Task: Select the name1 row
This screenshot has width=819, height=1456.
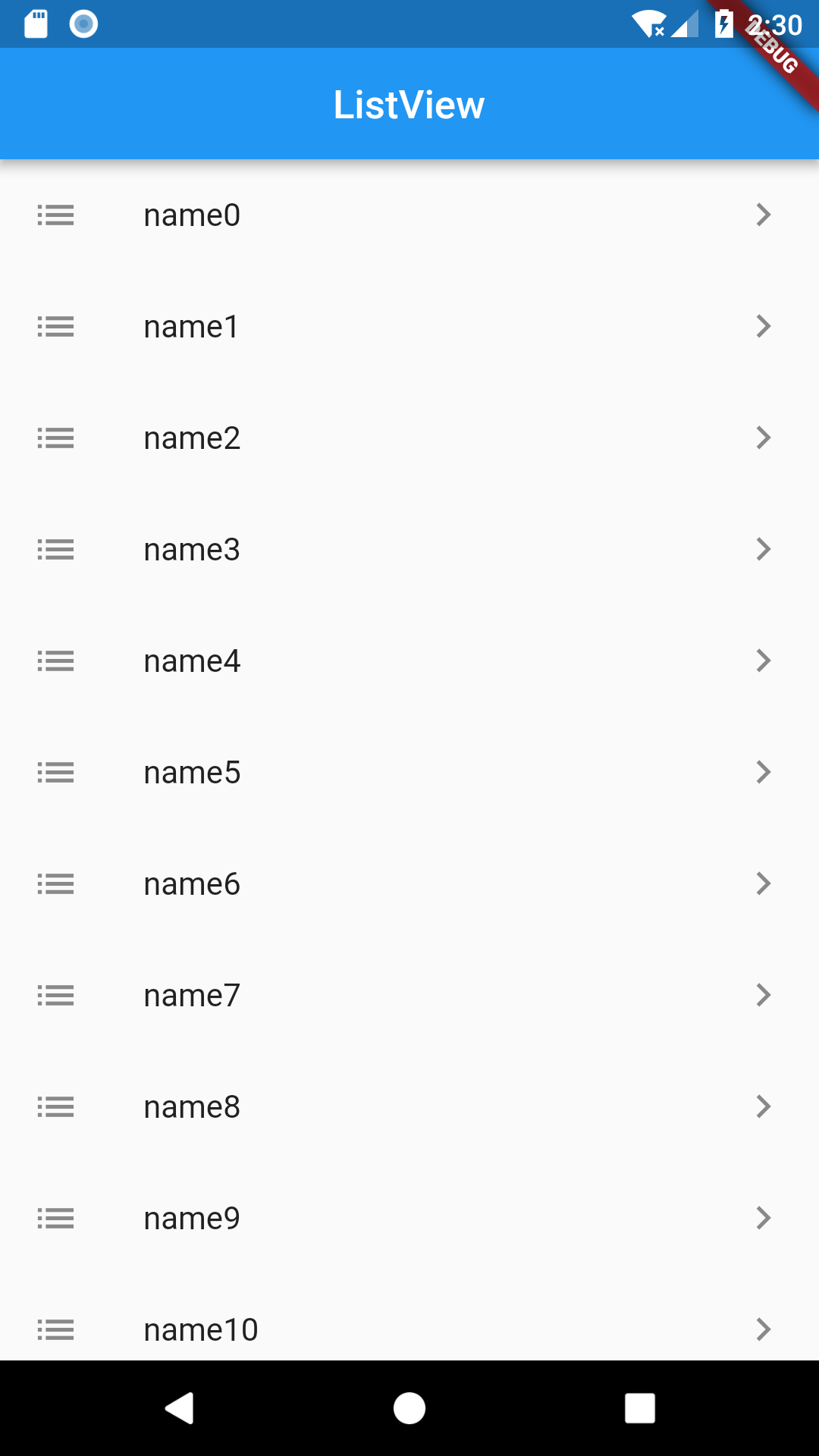Action: [409, 327]
